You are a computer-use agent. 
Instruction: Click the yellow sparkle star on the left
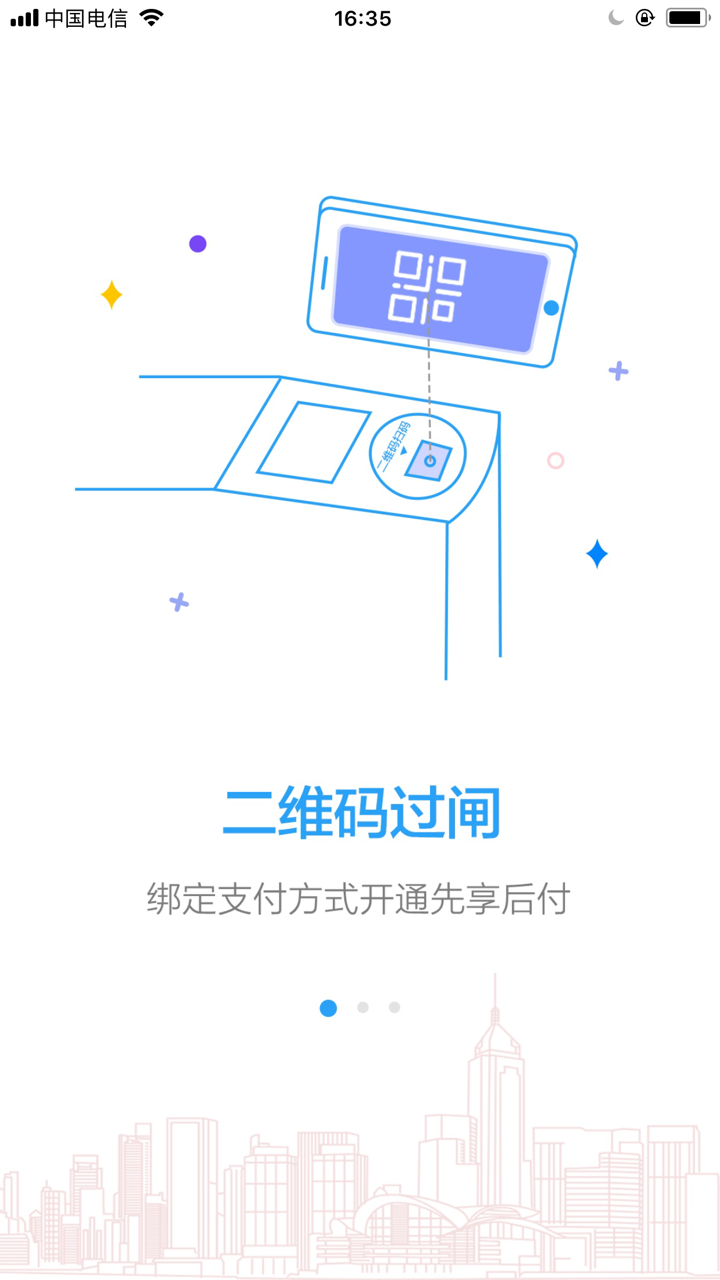click(x=111, y=295)
